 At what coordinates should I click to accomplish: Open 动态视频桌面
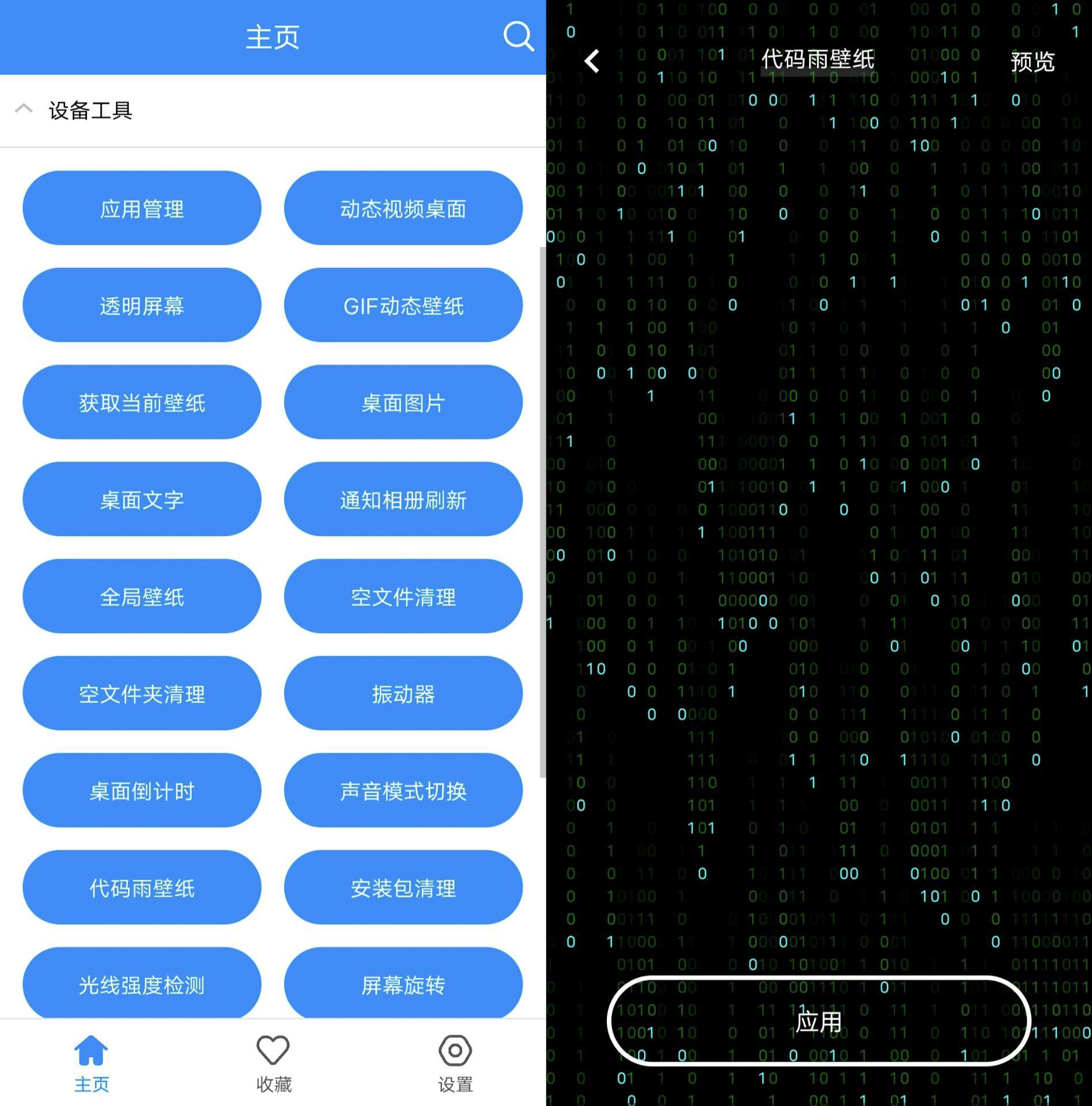(x=403, y=208)
